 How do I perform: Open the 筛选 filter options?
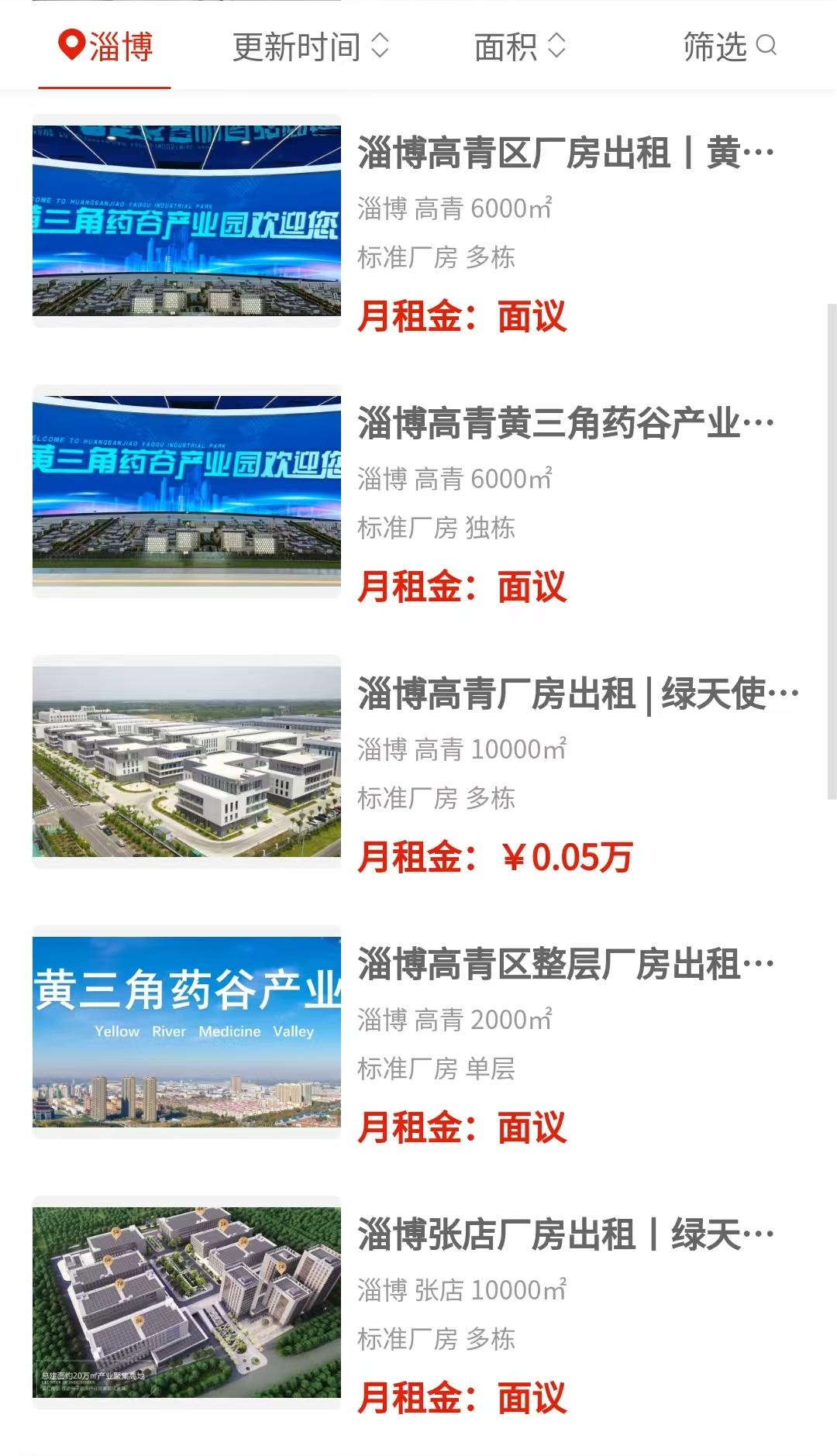coord(728,46)
